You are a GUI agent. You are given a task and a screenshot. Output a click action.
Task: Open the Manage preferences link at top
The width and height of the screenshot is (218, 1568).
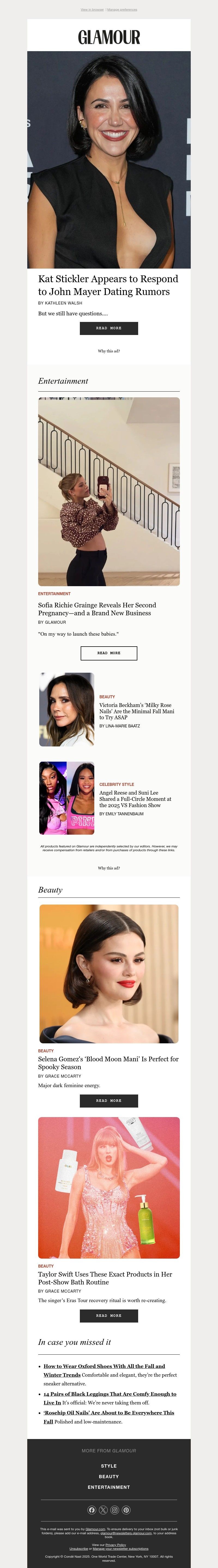[x=122, y=10]
